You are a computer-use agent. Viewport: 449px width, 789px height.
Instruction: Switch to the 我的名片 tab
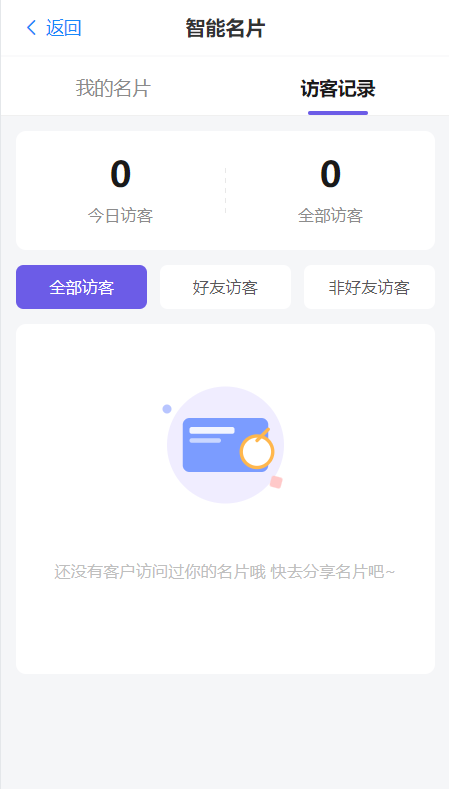[113, 89]
